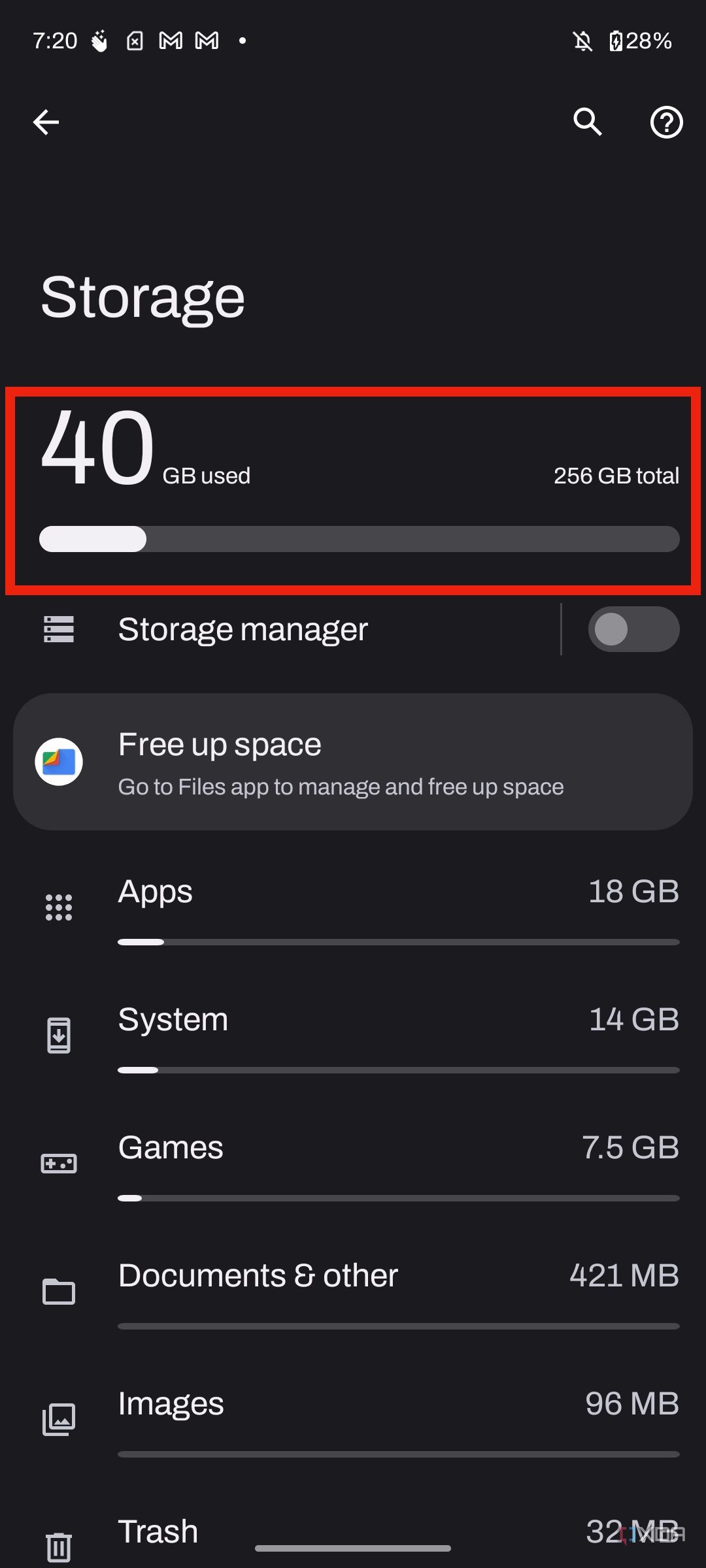706x1568 pixels.
Task: Click the 256 GB total label
Action: [616, 476]
